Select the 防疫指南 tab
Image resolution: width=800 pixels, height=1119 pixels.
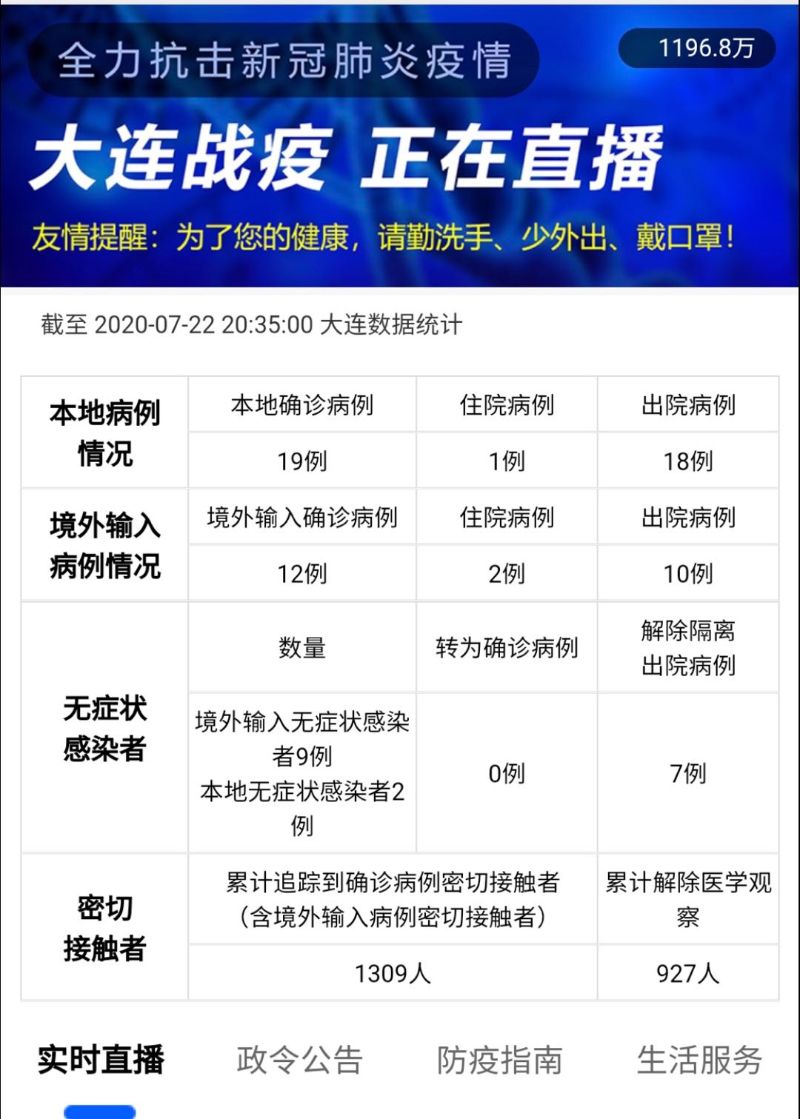500,1060
